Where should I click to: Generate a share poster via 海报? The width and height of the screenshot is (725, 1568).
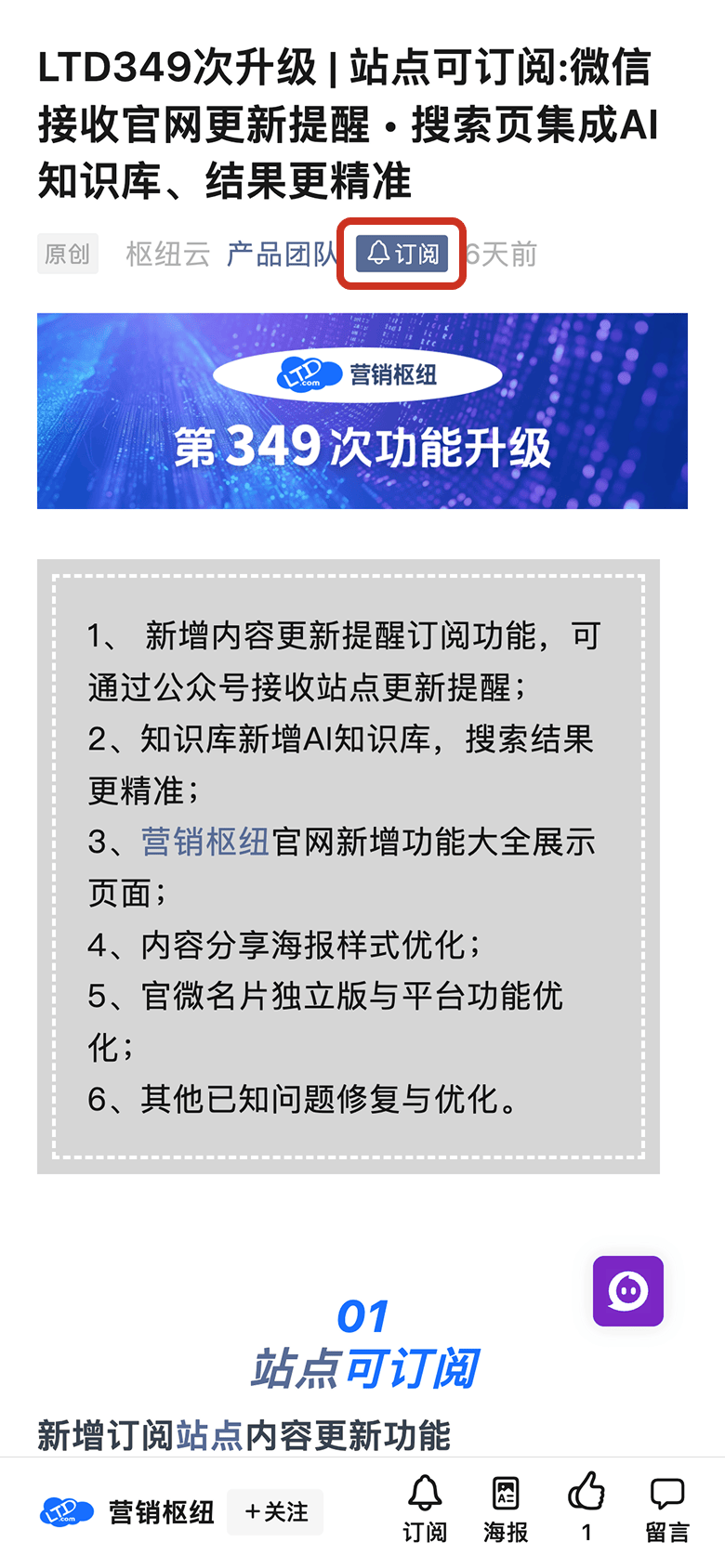coord(506,1509)
